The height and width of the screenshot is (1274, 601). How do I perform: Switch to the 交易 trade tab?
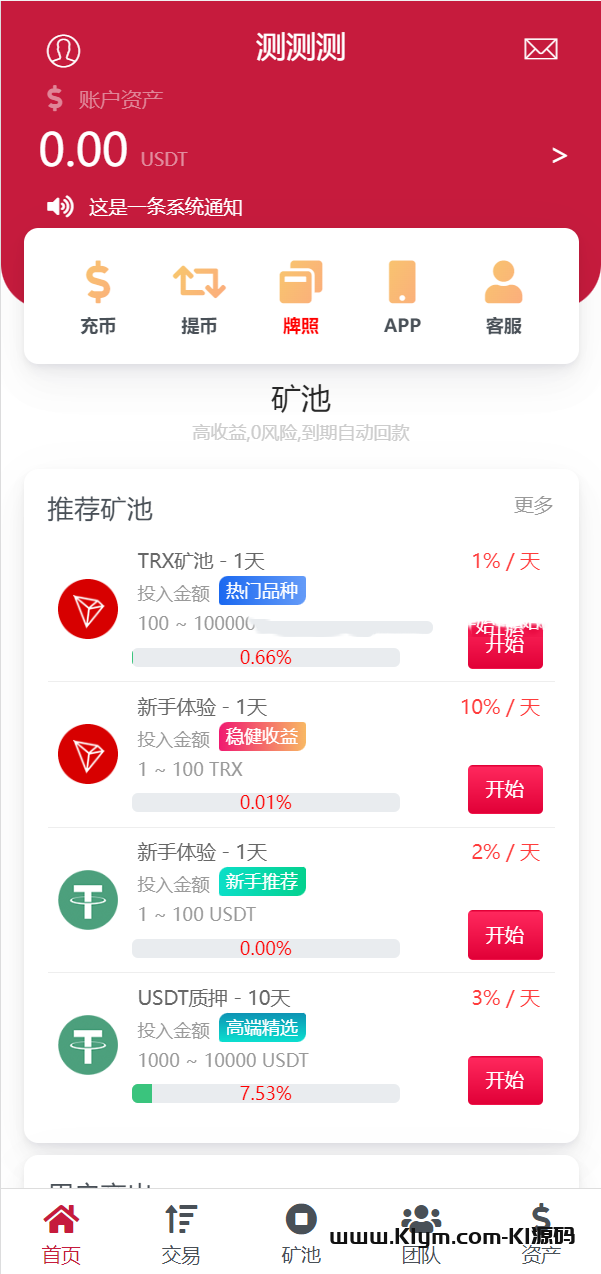click(x=181, y=1234)
